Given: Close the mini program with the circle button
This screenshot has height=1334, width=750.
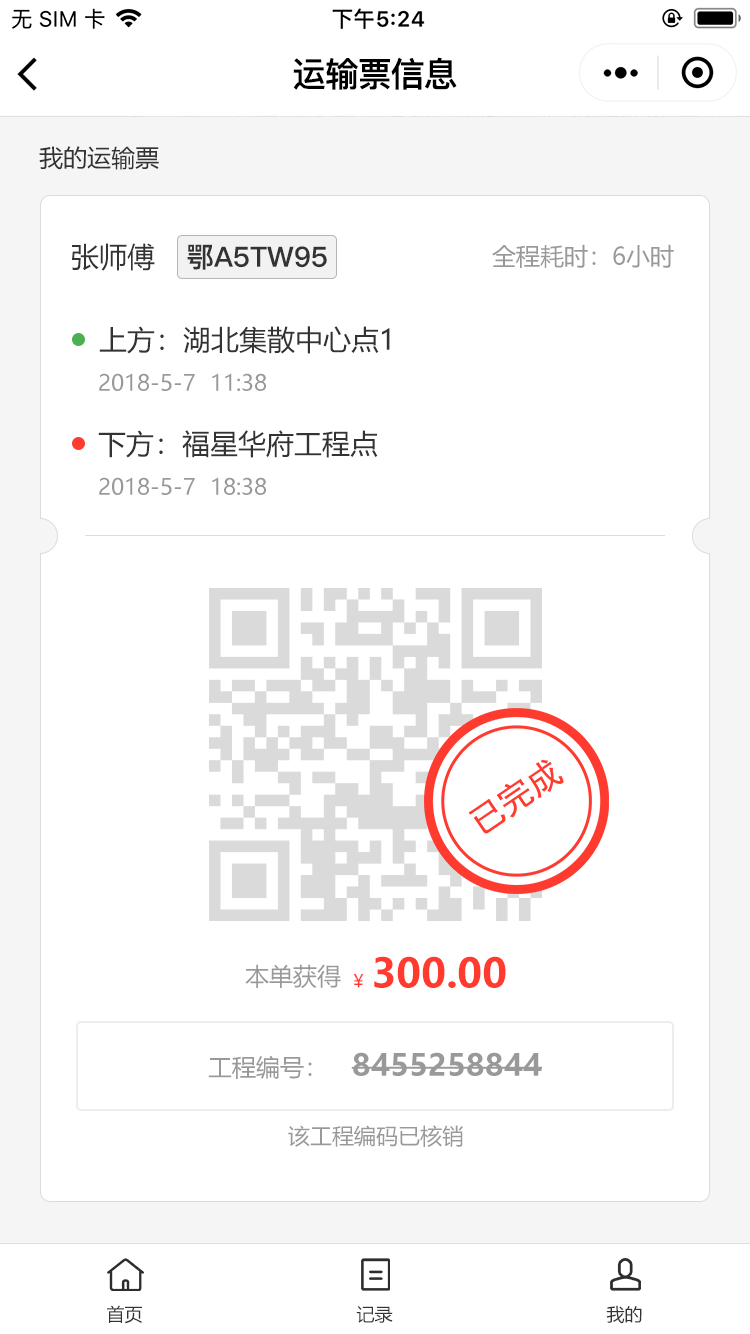Looking at the screenshot, I should click(x=697, y=73).
